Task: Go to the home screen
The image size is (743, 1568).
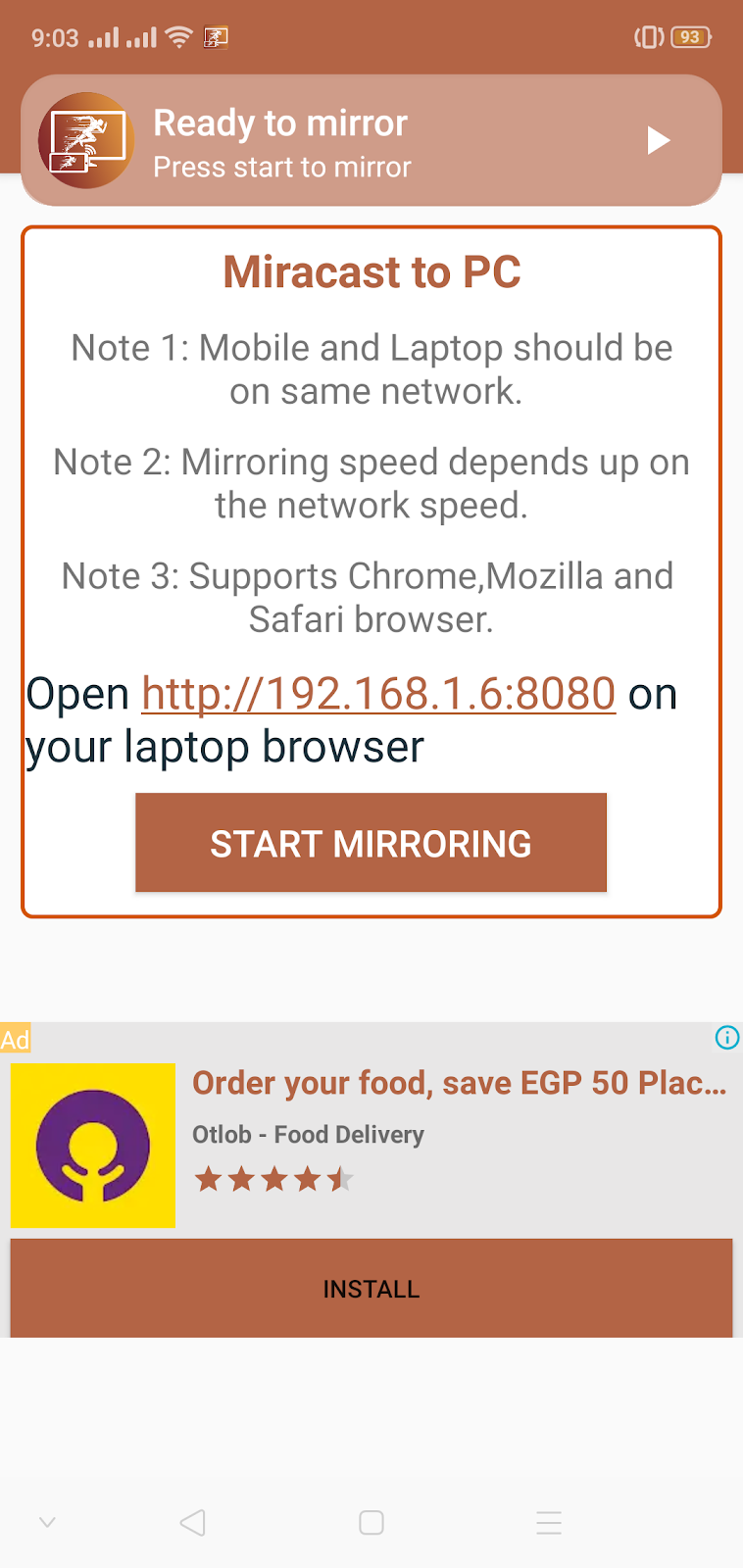Action: coord(371,1522)
